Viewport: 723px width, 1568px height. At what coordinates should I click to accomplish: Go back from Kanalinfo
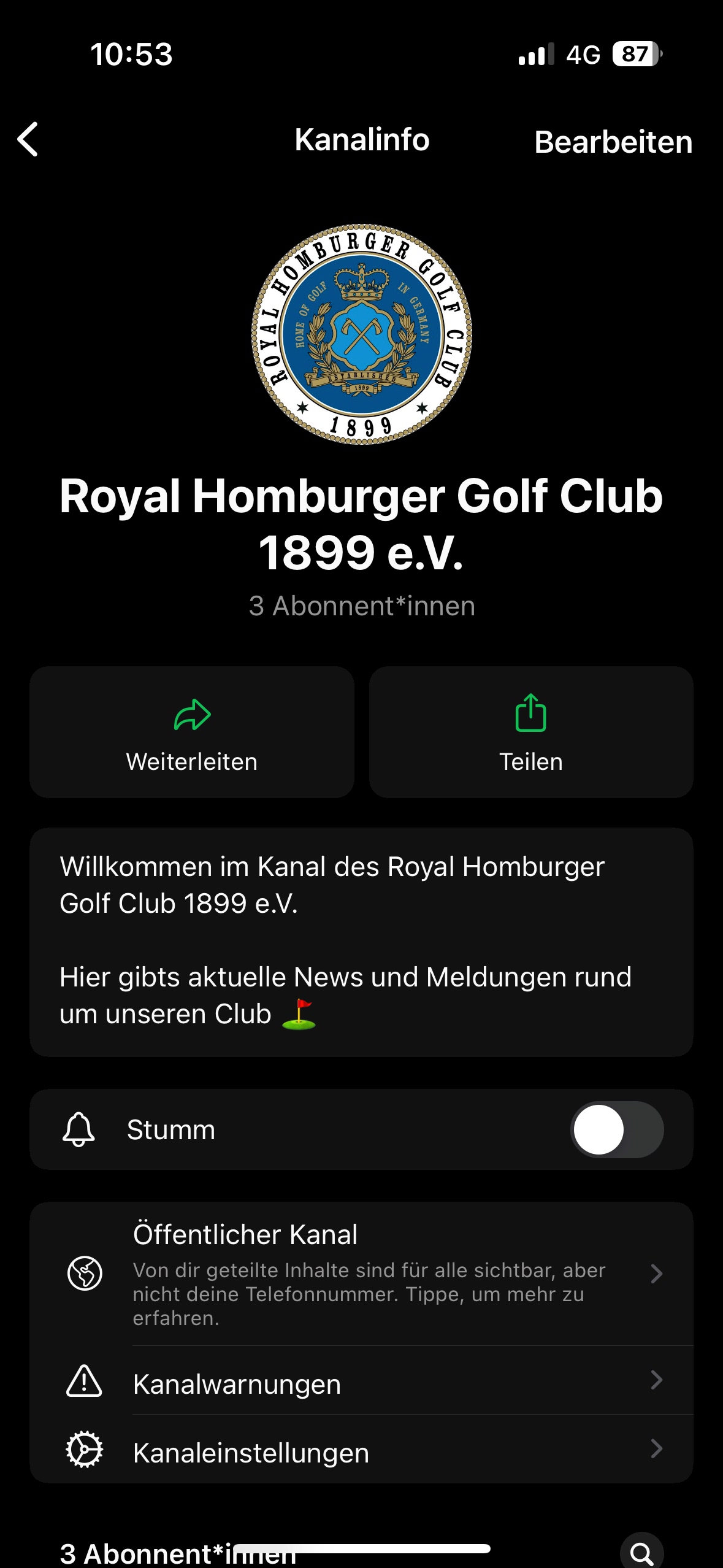tap(28, 139)
